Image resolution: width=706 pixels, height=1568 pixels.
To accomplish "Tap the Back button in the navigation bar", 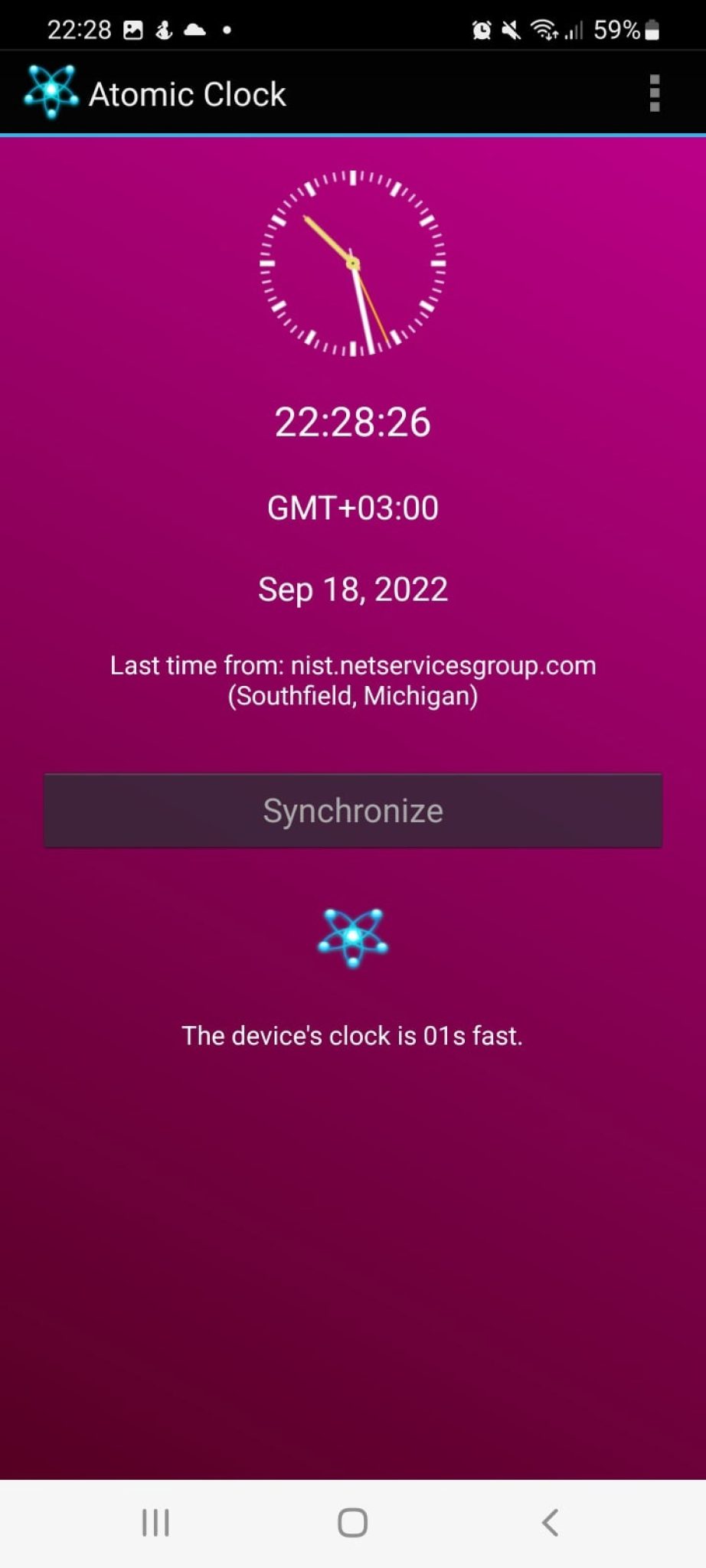I will coord(551,1522).
